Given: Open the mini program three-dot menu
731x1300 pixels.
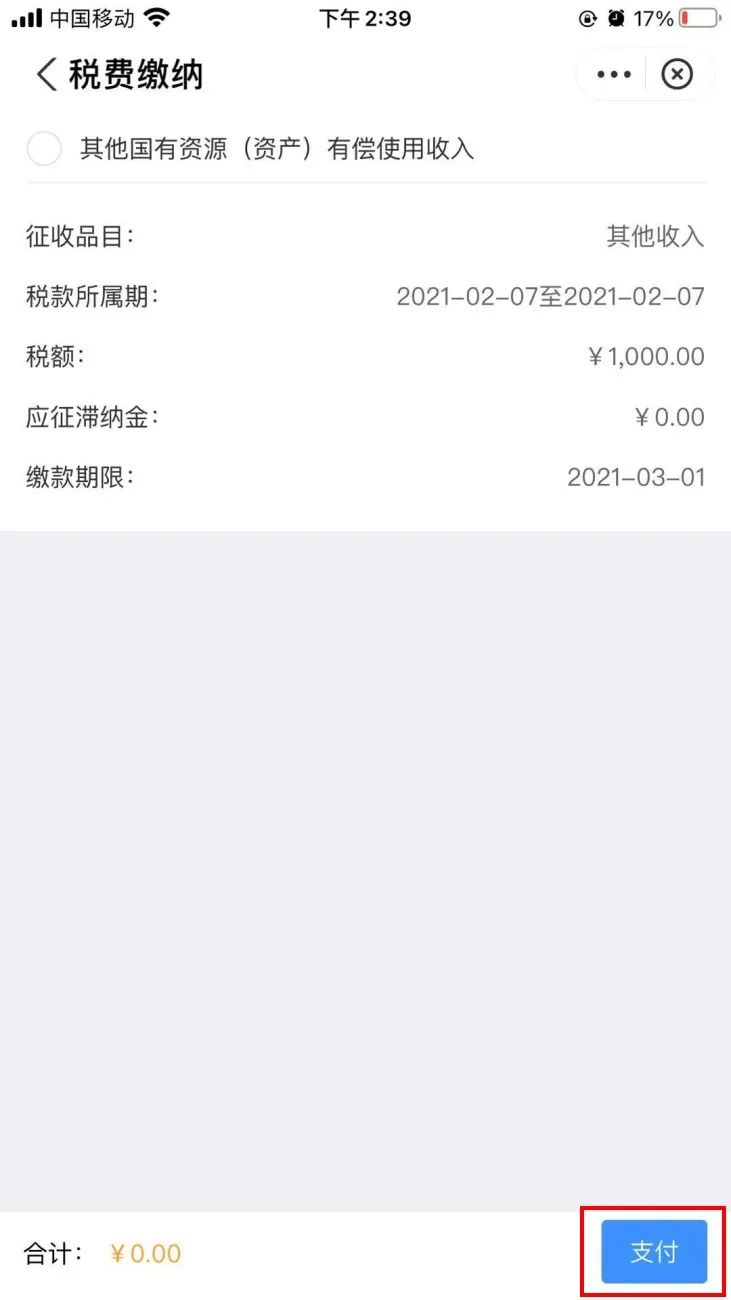Looking at the screenshot, I should [x=613, y=75].
